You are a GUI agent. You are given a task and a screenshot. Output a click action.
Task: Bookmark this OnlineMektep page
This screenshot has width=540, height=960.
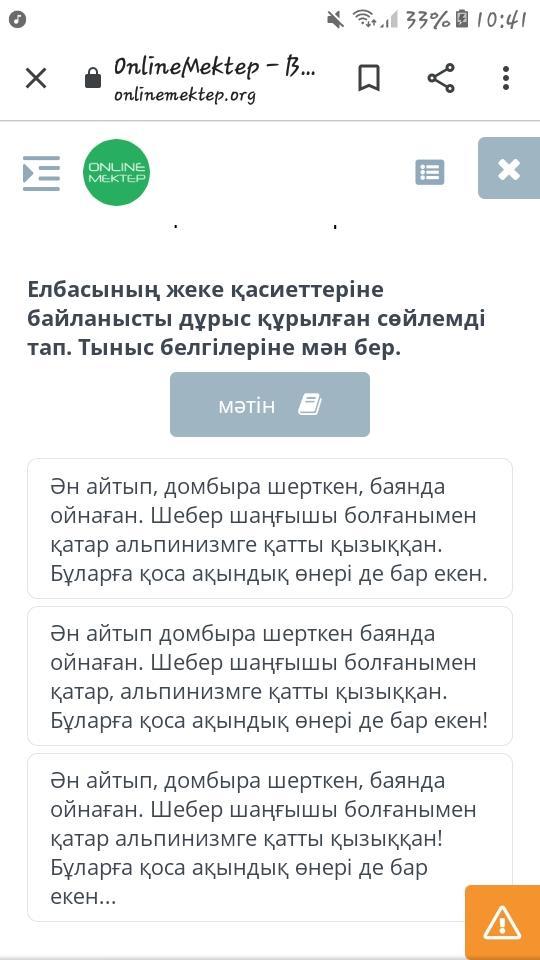pyautogui.click(x=369, y=78)
